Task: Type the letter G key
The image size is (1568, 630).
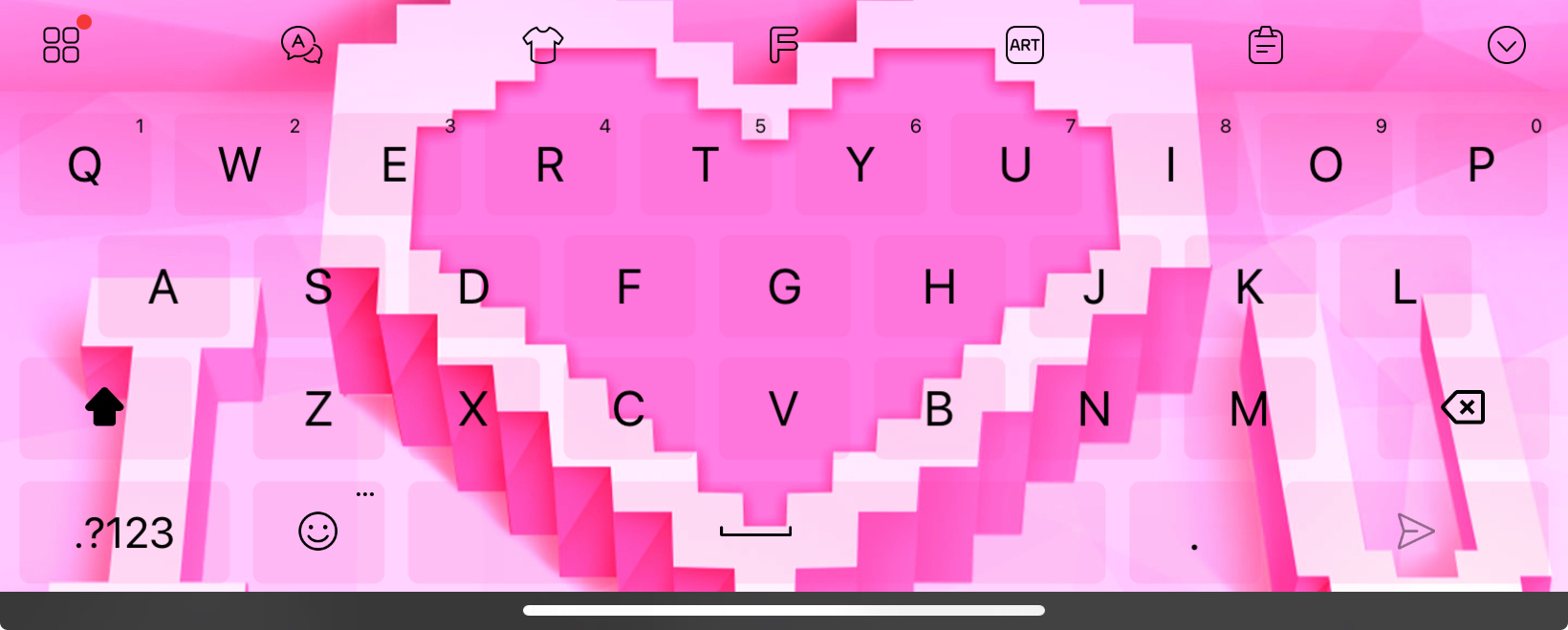Action: point(784,287)
